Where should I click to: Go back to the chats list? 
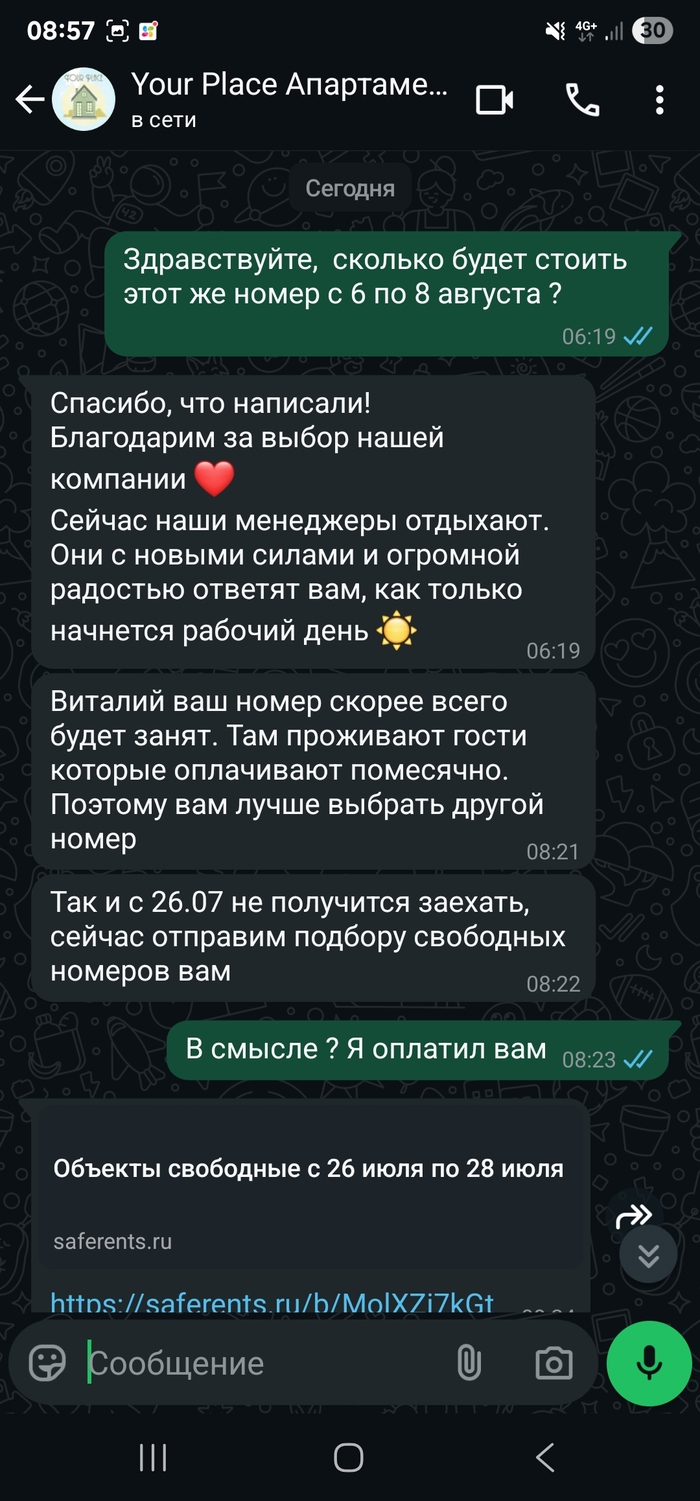[x=30, y=100]
